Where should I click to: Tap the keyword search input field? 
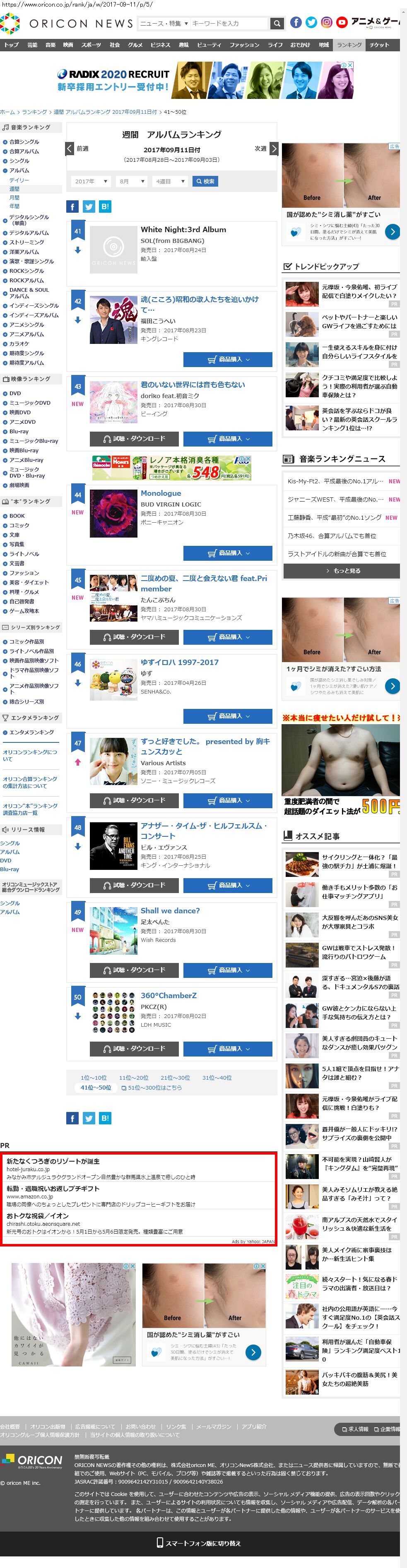[228, 23]
